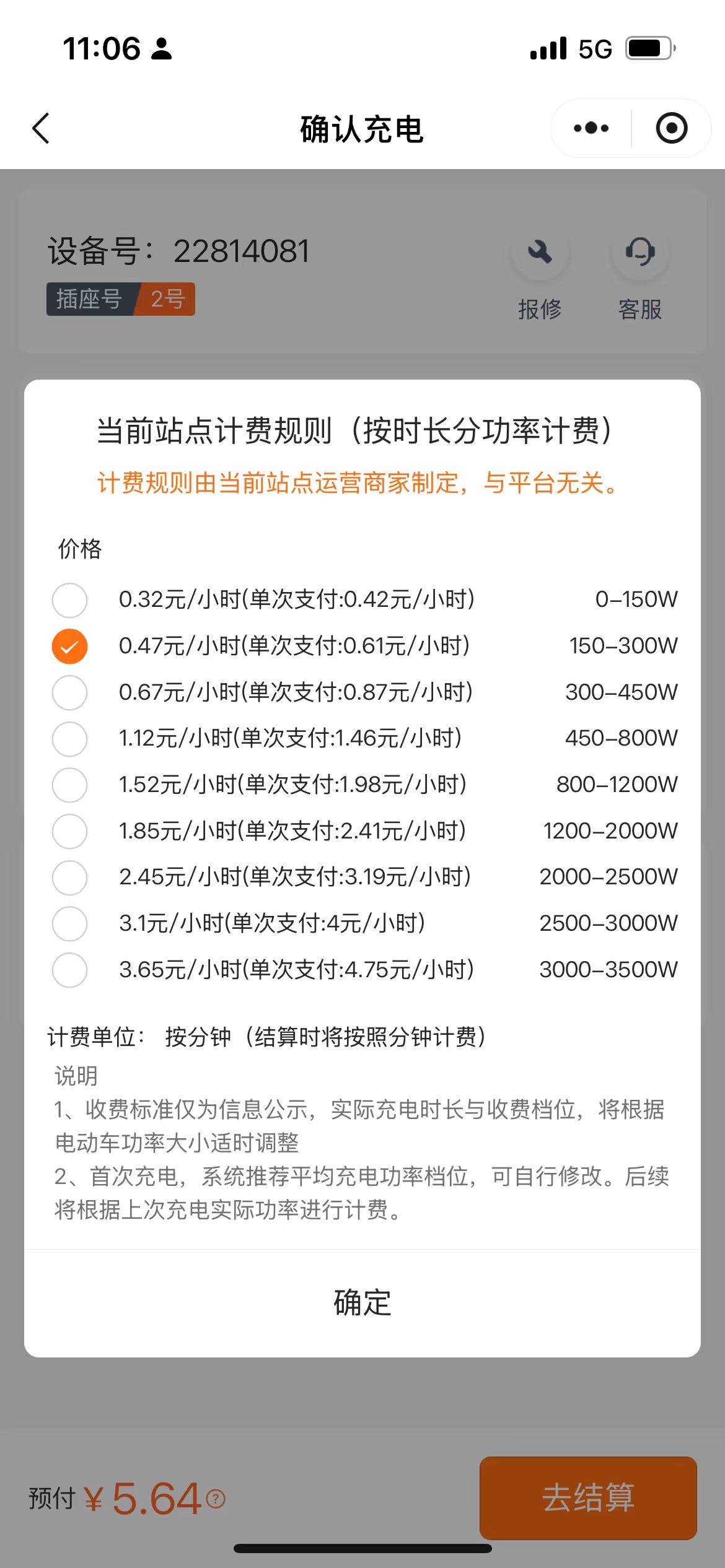The width and height of the screenshot is (725, 1568).
Task: Select the 0.32元/小时 0–150W tier
Action: tap(70, 600)
